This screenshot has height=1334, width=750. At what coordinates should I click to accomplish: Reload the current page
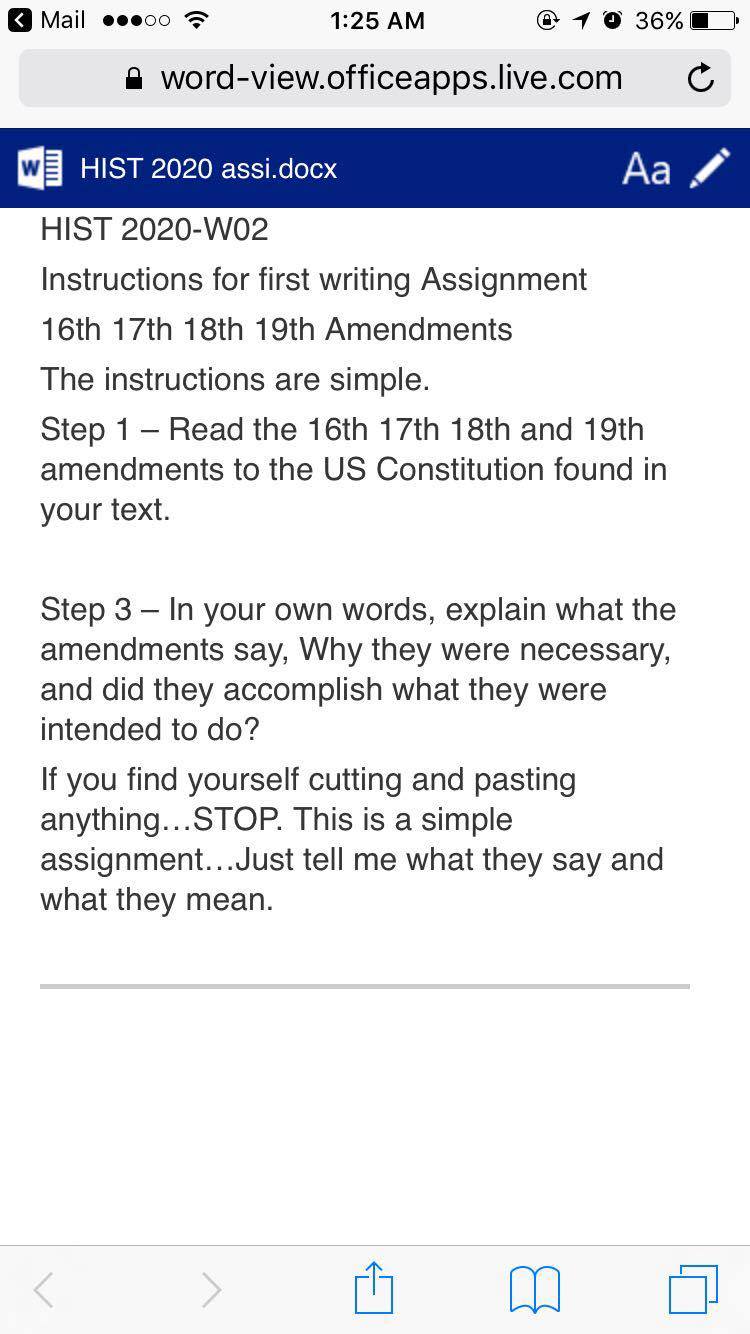click(x=701, y=78)
